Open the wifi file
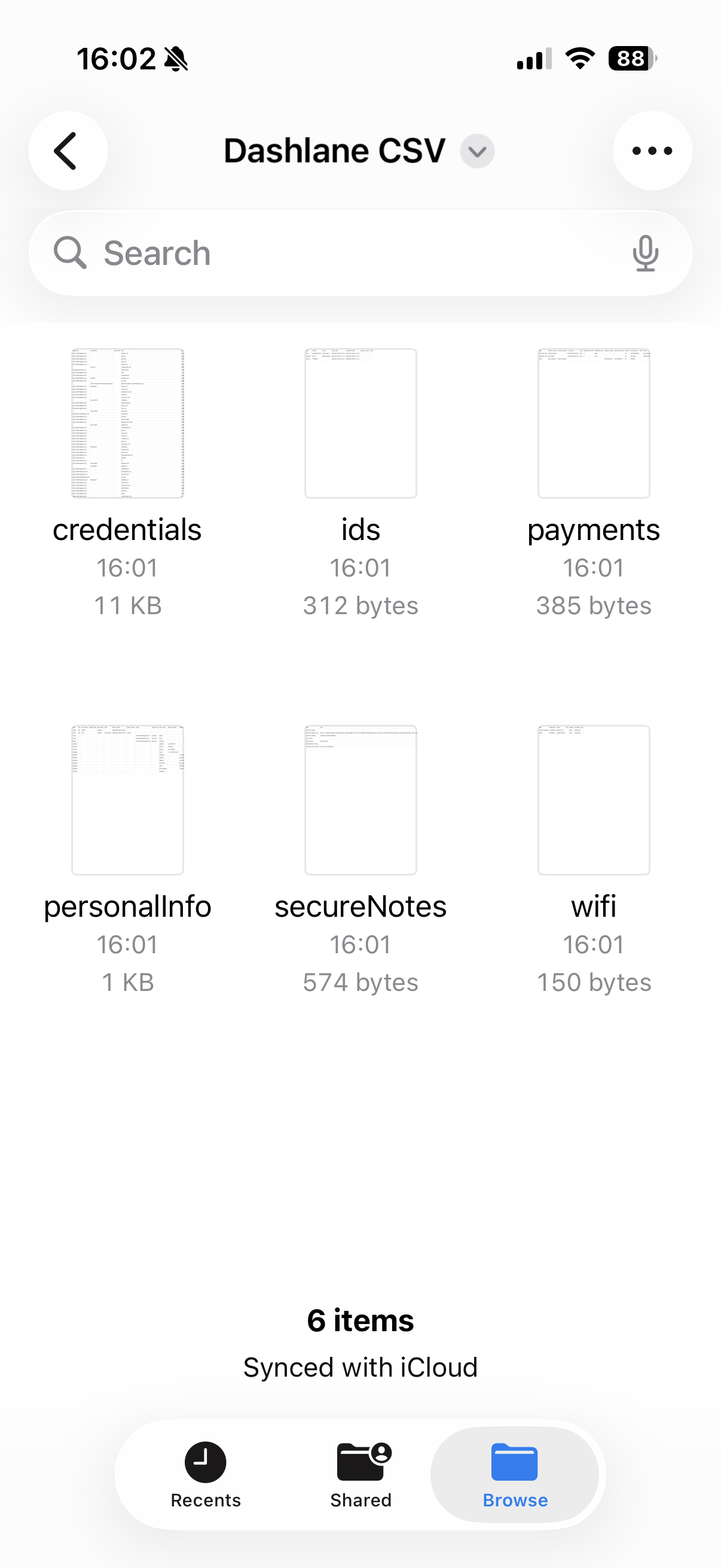Screen dimensions: 721x1568 (593, 800)
